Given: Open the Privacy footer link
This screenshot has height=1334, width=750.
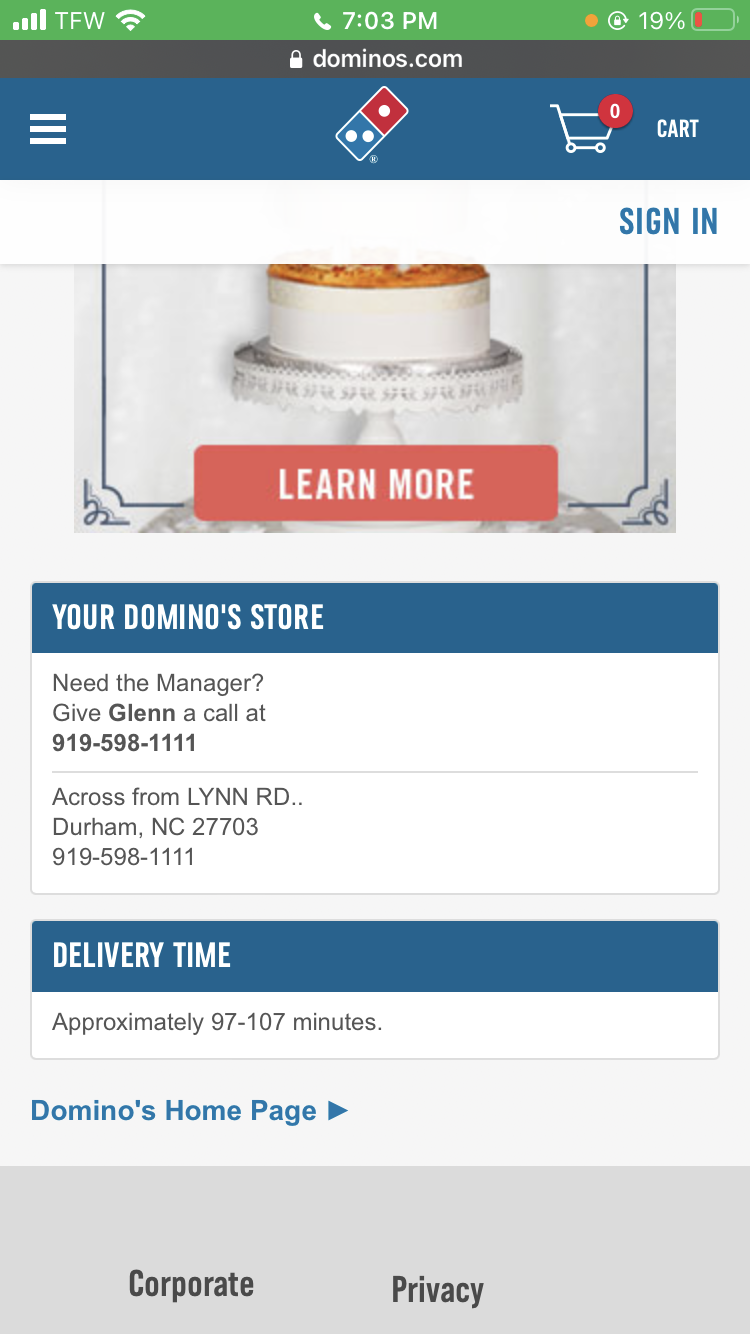Looking at the screenshot, I should (x=437, y=1290).
